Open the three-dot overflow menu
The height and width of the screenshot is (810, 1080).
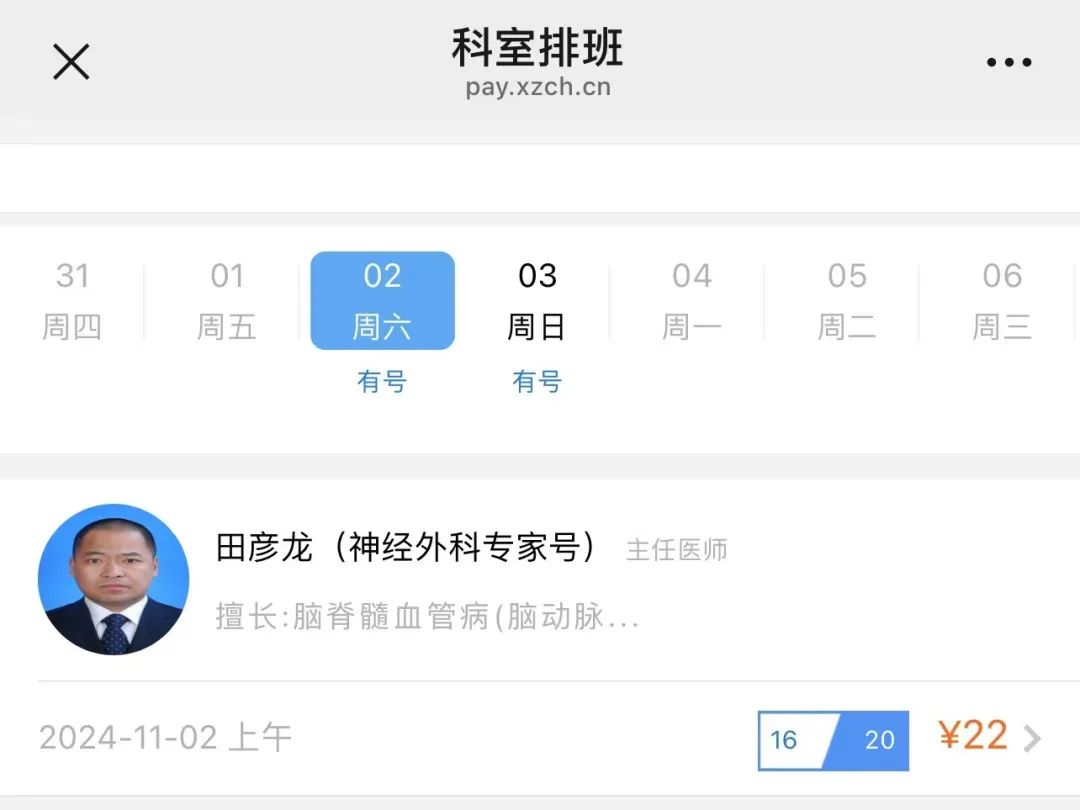pos(1008,62)
